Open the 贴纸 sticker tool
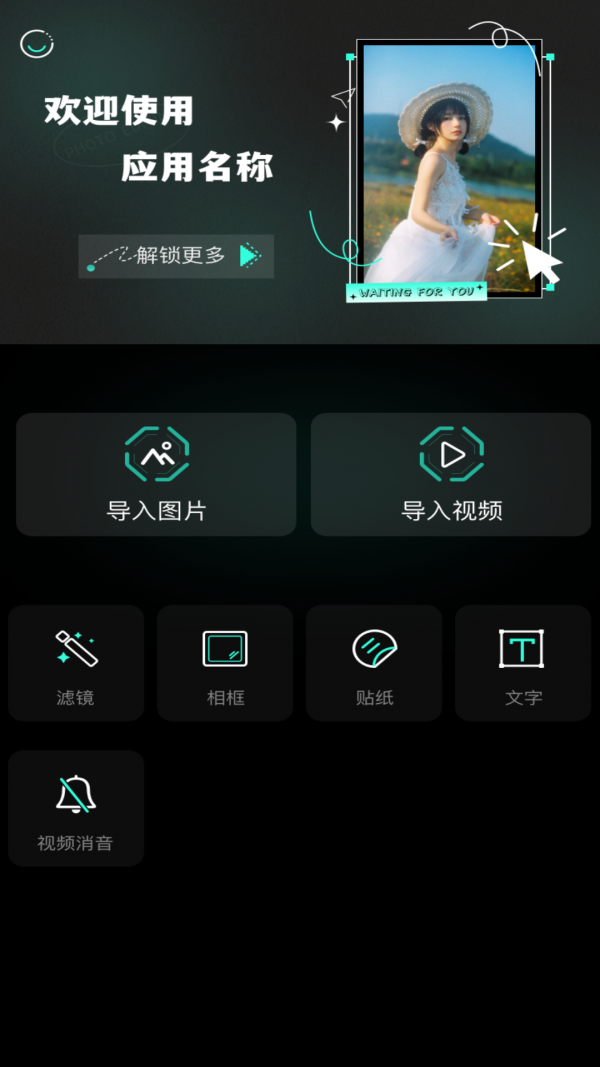 coord(374,663)
